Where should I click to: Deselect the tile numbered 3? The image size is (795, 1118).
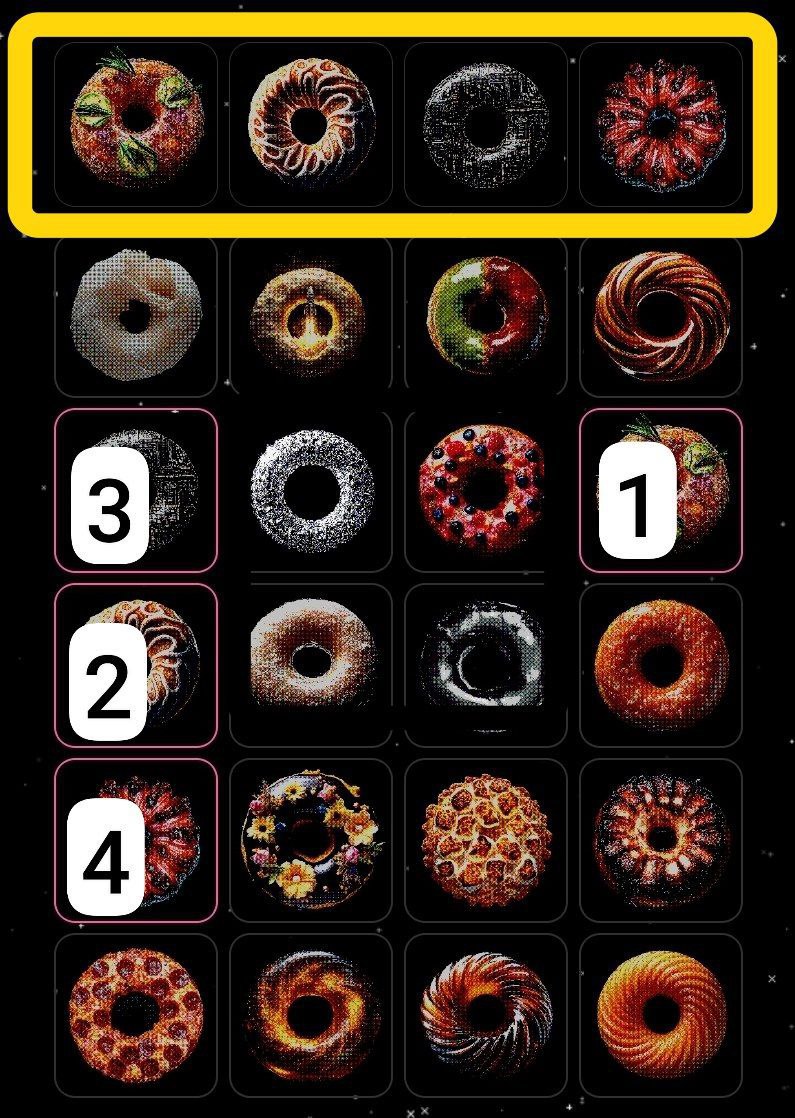coord(136,490)
